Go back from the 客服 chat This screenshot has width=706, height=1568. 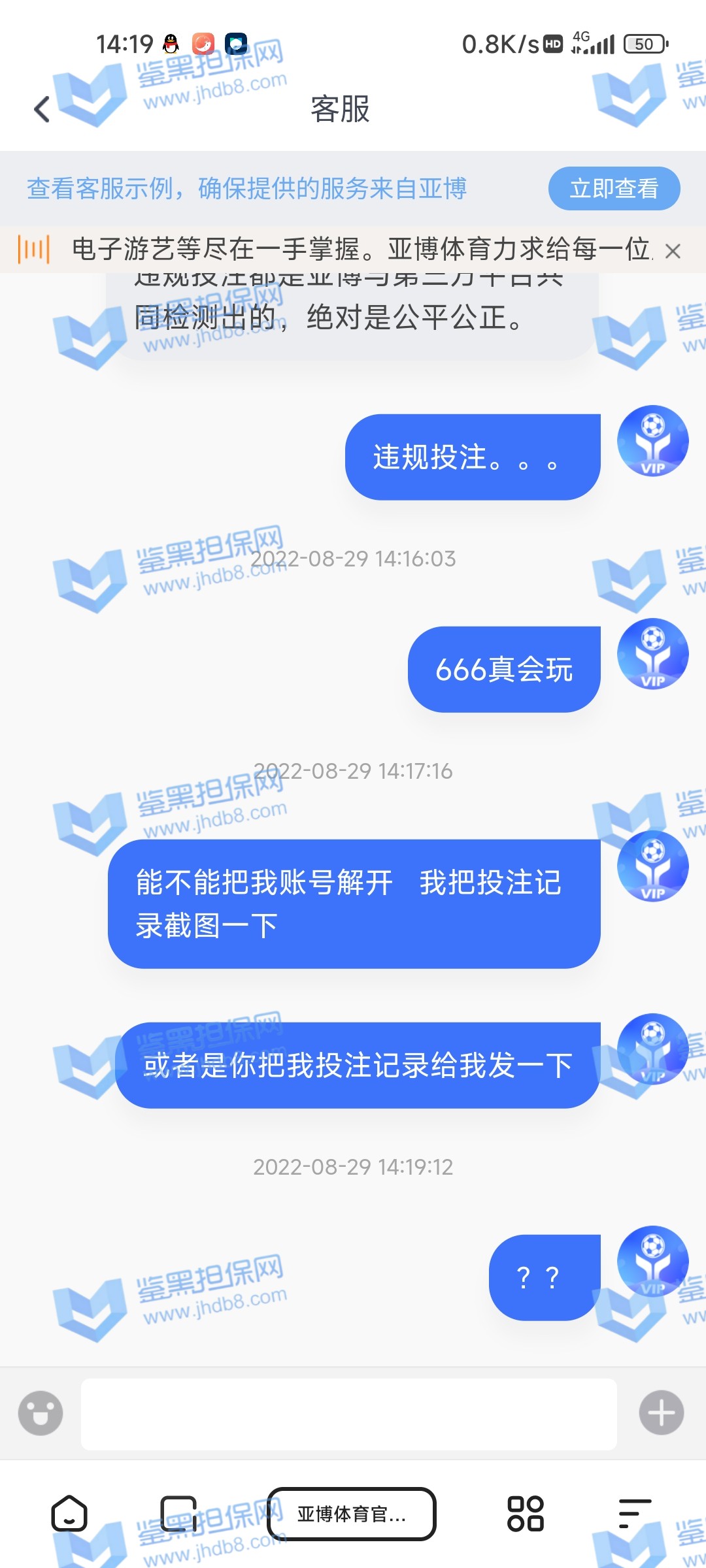point(42,109)
